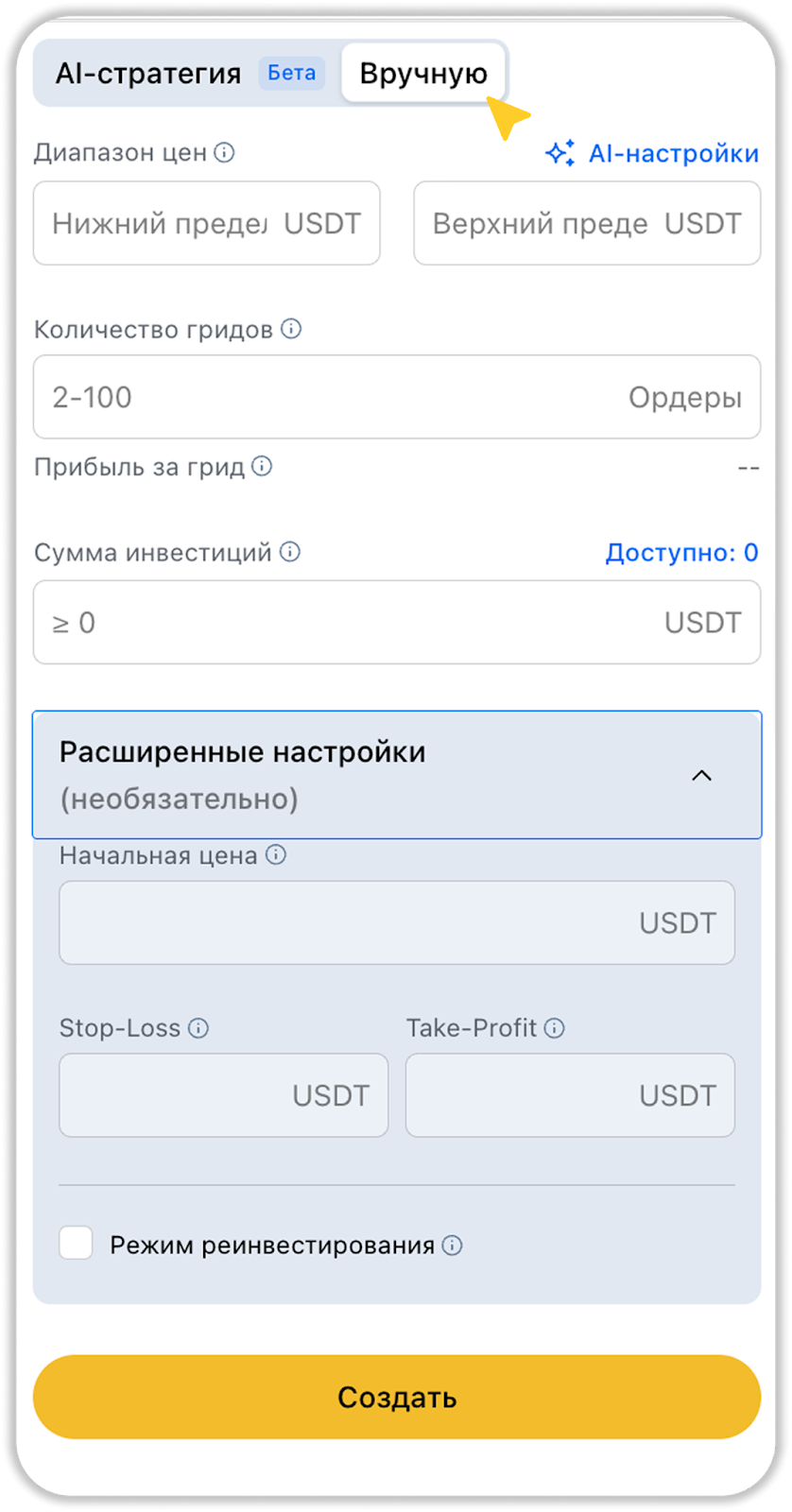Switch to the AI-стратегия tab
The image size is (792, 1512).
148,74
